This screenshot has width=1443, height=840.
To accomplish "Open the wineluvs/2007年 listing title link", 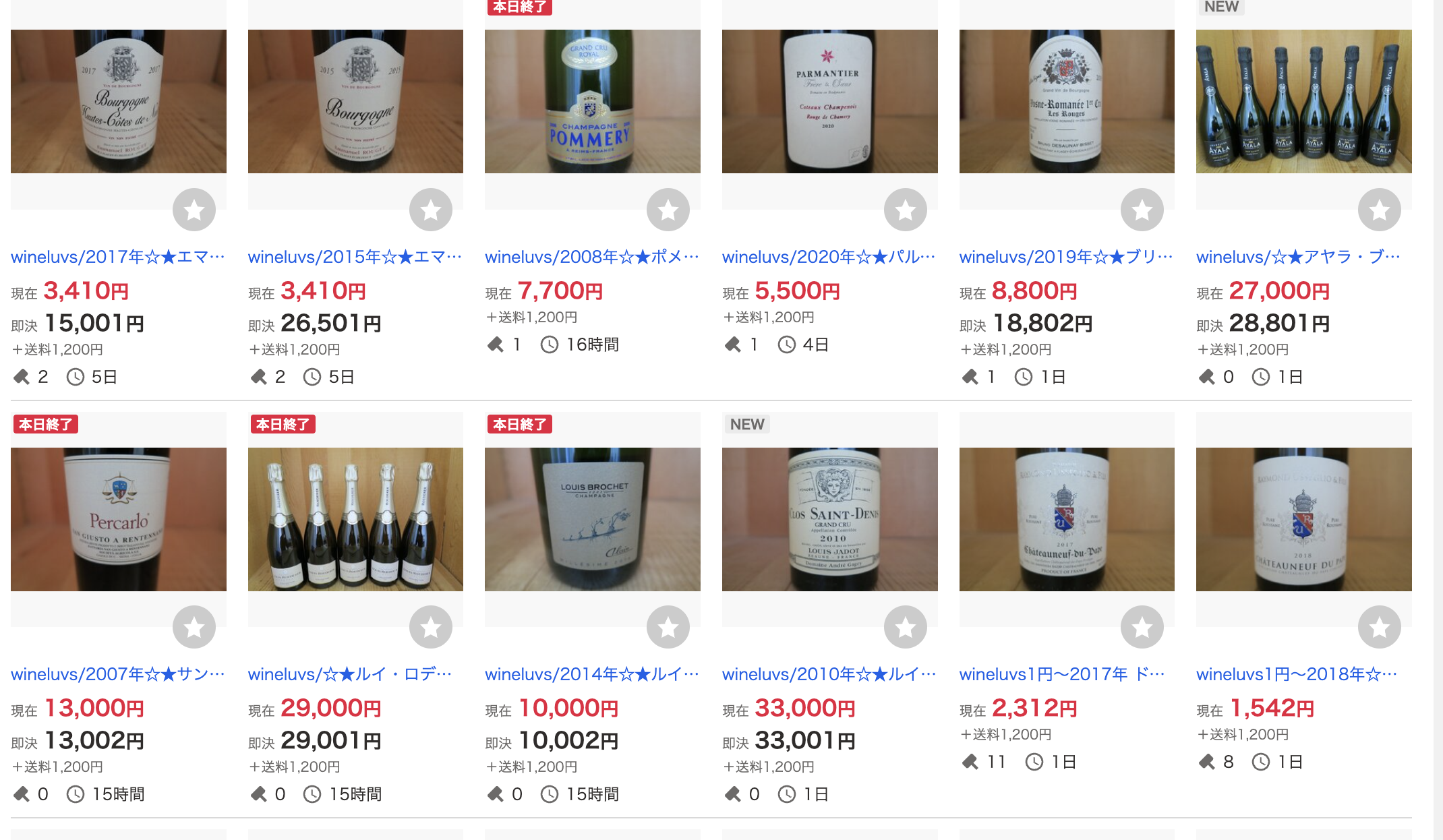I will (x=118, y=674).
